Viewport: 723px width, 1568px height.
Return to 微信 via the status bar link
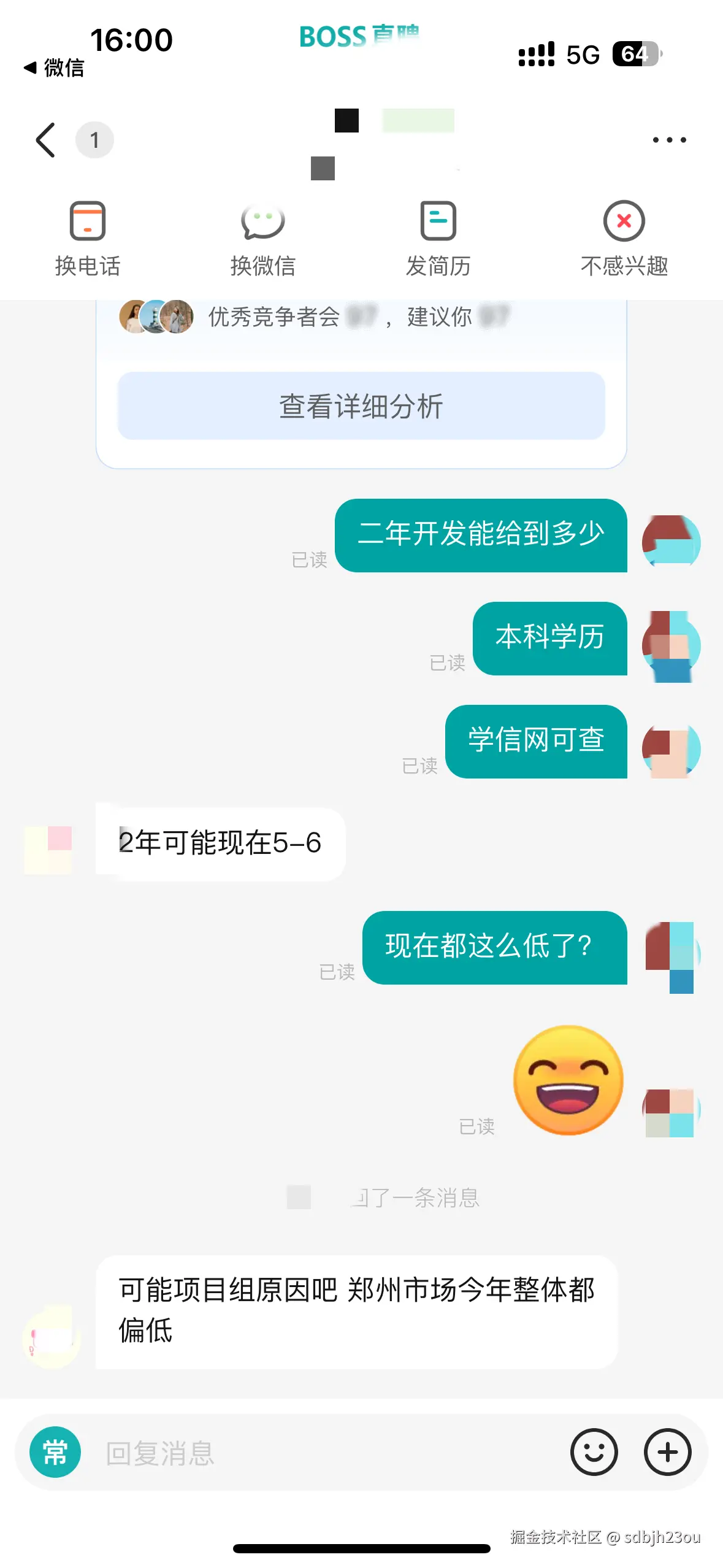pyautogui.click(x=54, y=67)
